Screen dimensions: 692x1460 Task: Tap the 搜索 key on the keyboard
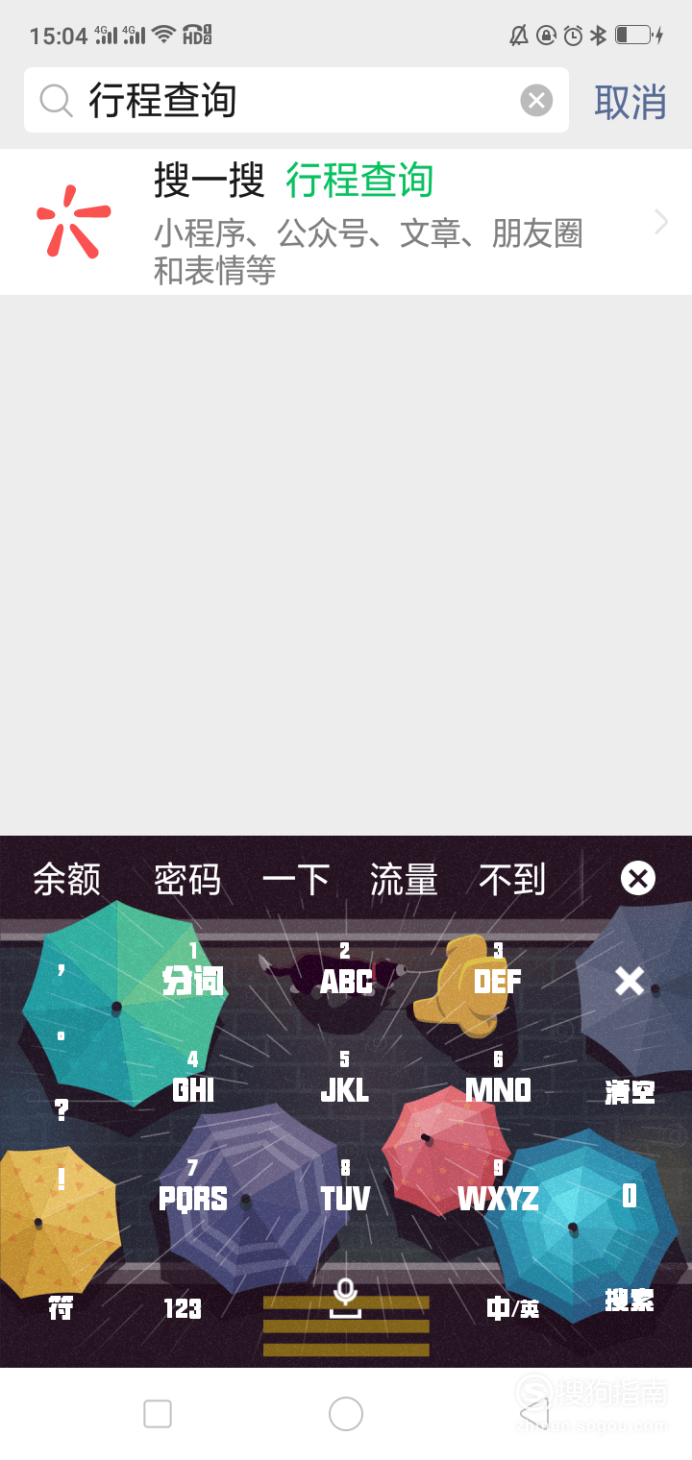coord(629,1299)
